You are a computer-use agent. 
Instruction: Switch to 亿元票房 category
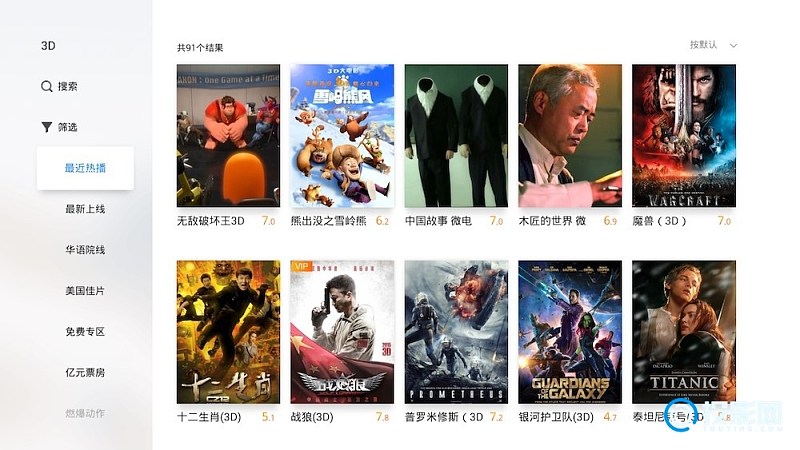coord(85,373)
